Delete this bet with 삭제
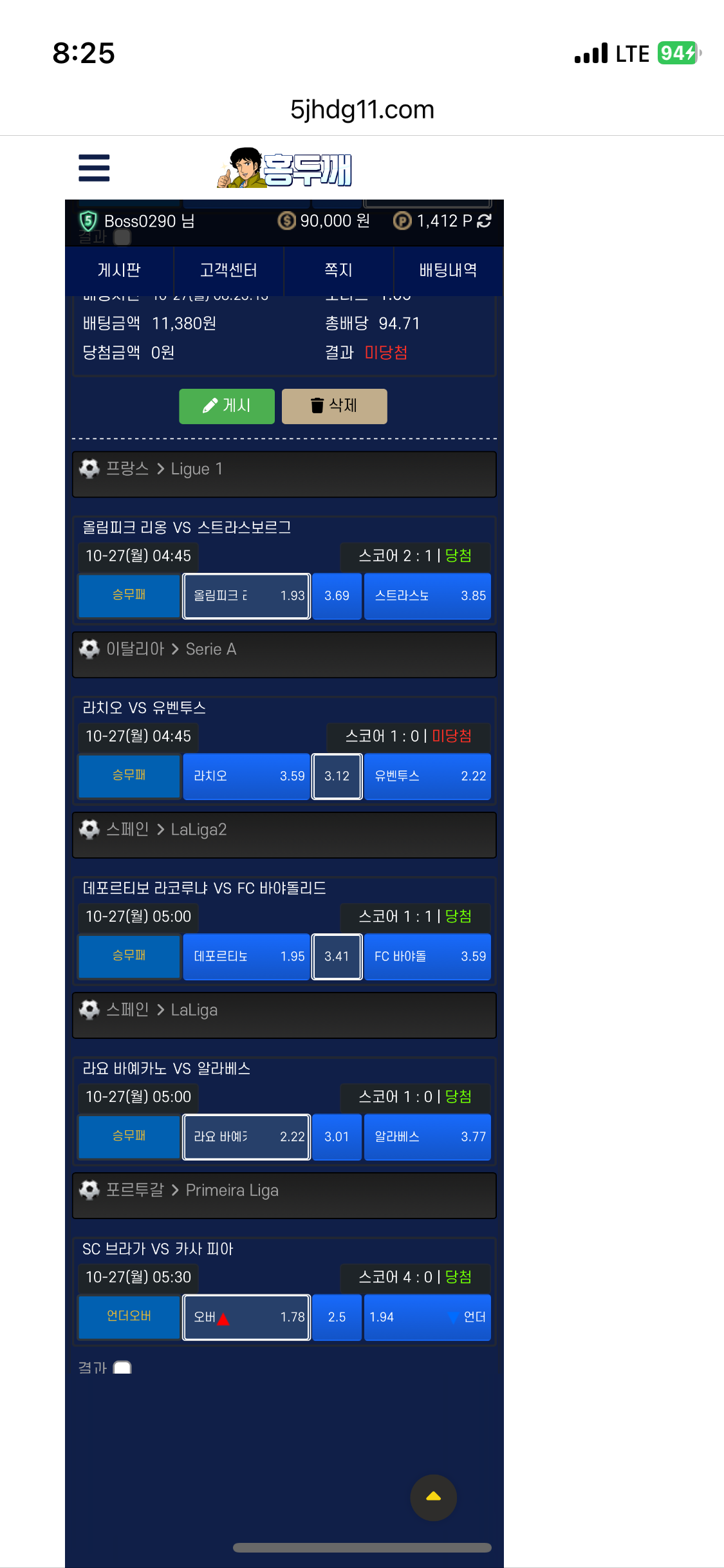Image resolution: width=724 pixels, height=1568 pixels. coord(334,406)
